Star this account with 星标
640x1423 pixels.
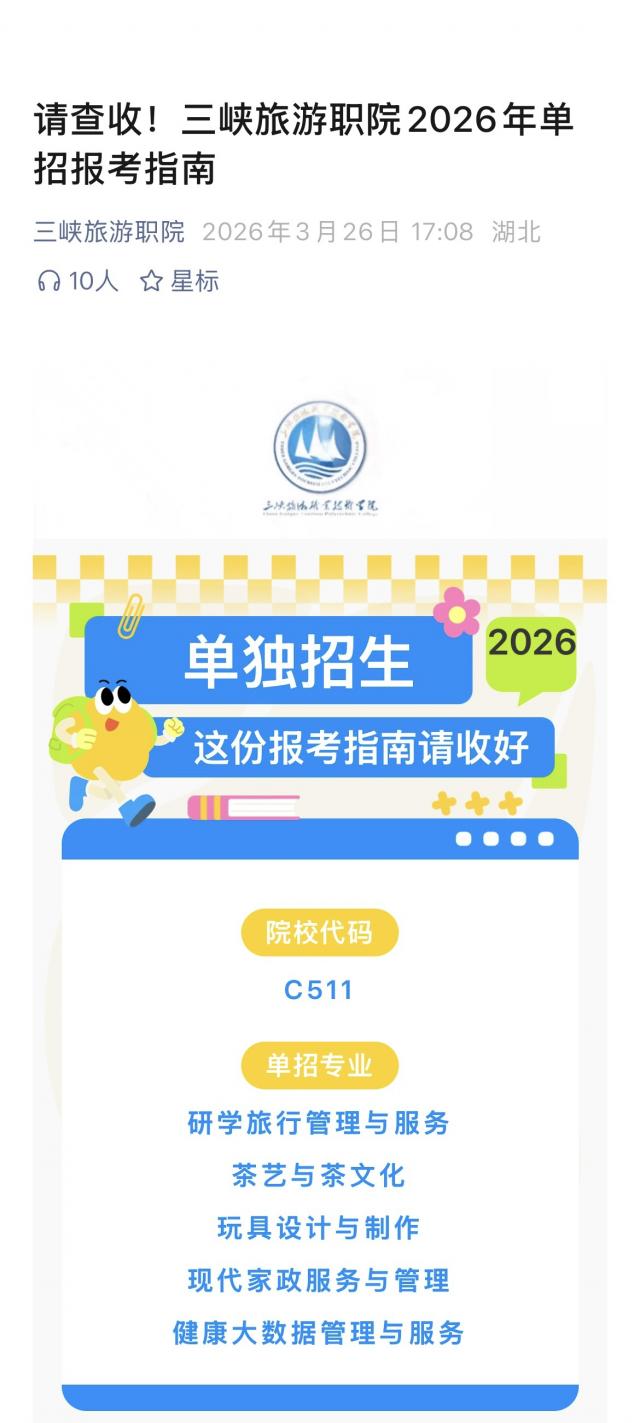pos(180,282)
